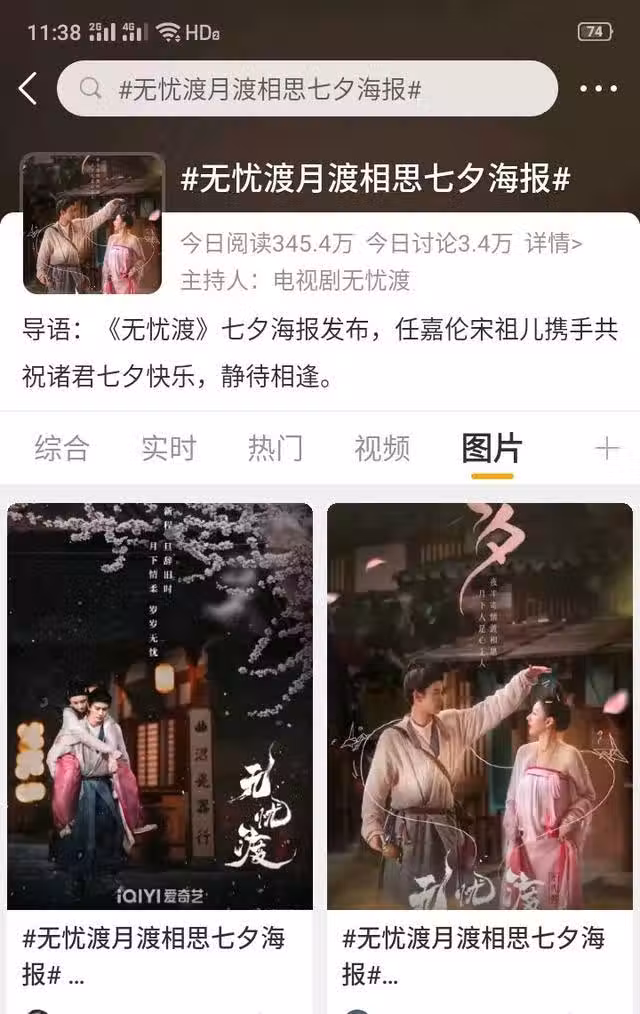The image size is (640, 1014).
Task: Tap the plus icon beside the tabs
Action: click(x=607, y=448)
